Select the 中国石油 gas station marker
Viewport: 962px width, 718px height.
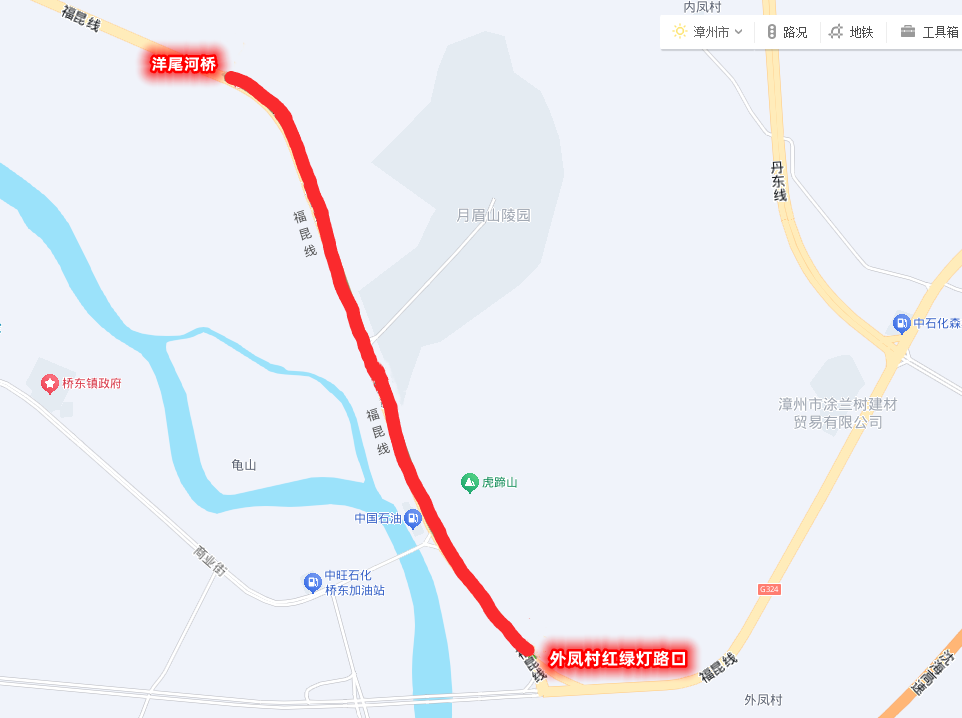[x=413, y=518]
